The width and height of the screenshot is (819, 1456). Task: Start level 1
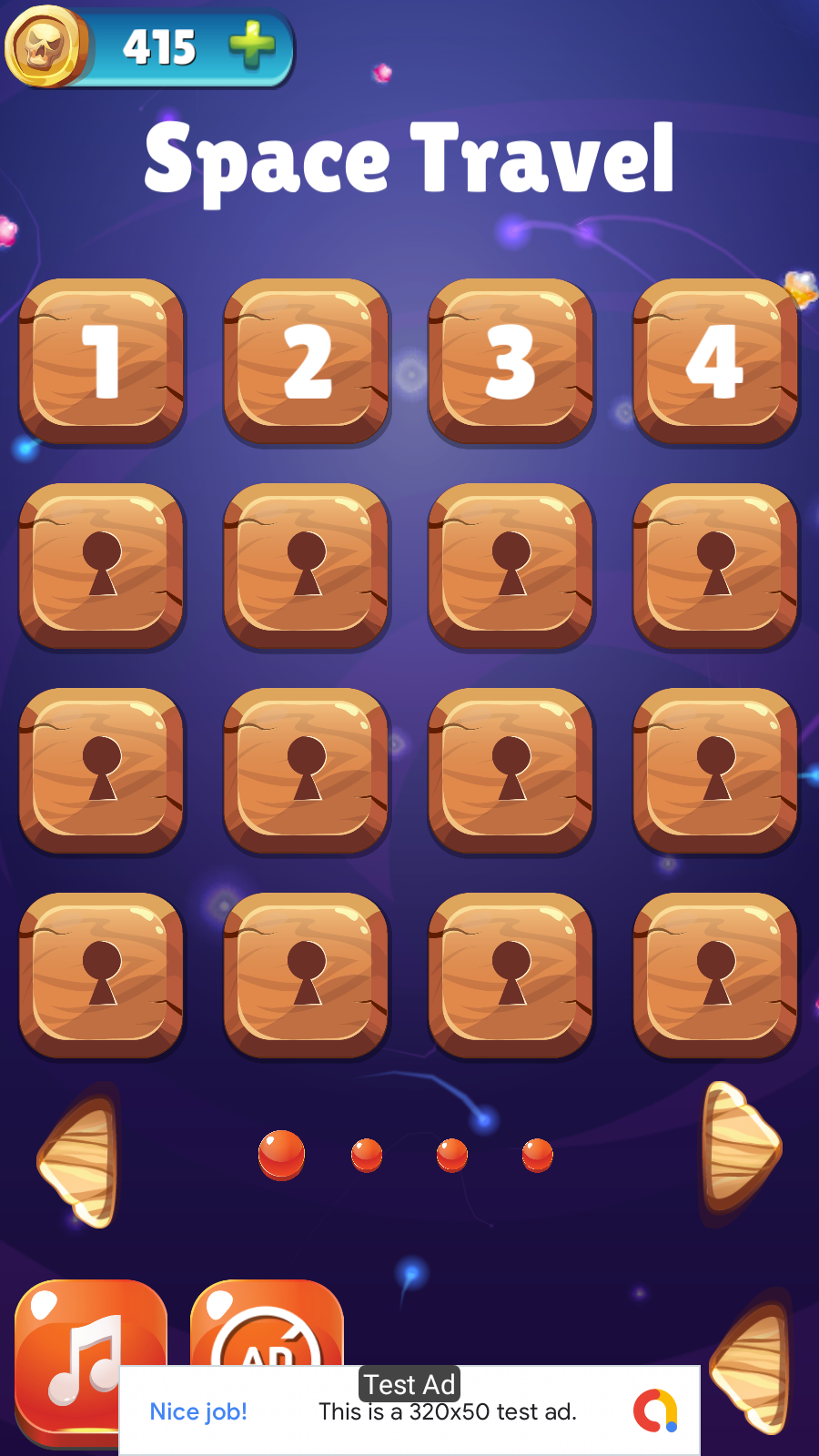102,361
